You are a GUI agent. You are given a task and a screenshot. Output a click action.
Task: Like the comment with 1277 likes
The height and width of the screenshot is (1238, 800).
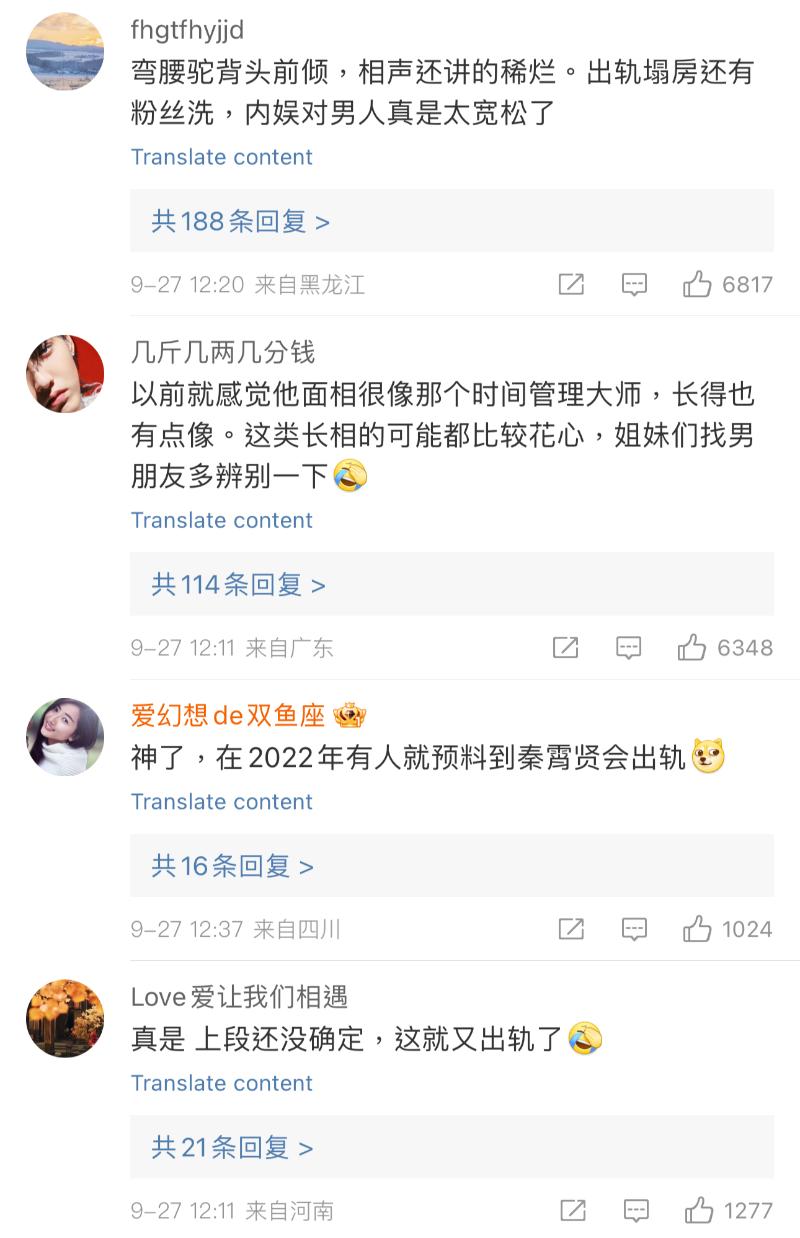click(x=698, y=1211)
